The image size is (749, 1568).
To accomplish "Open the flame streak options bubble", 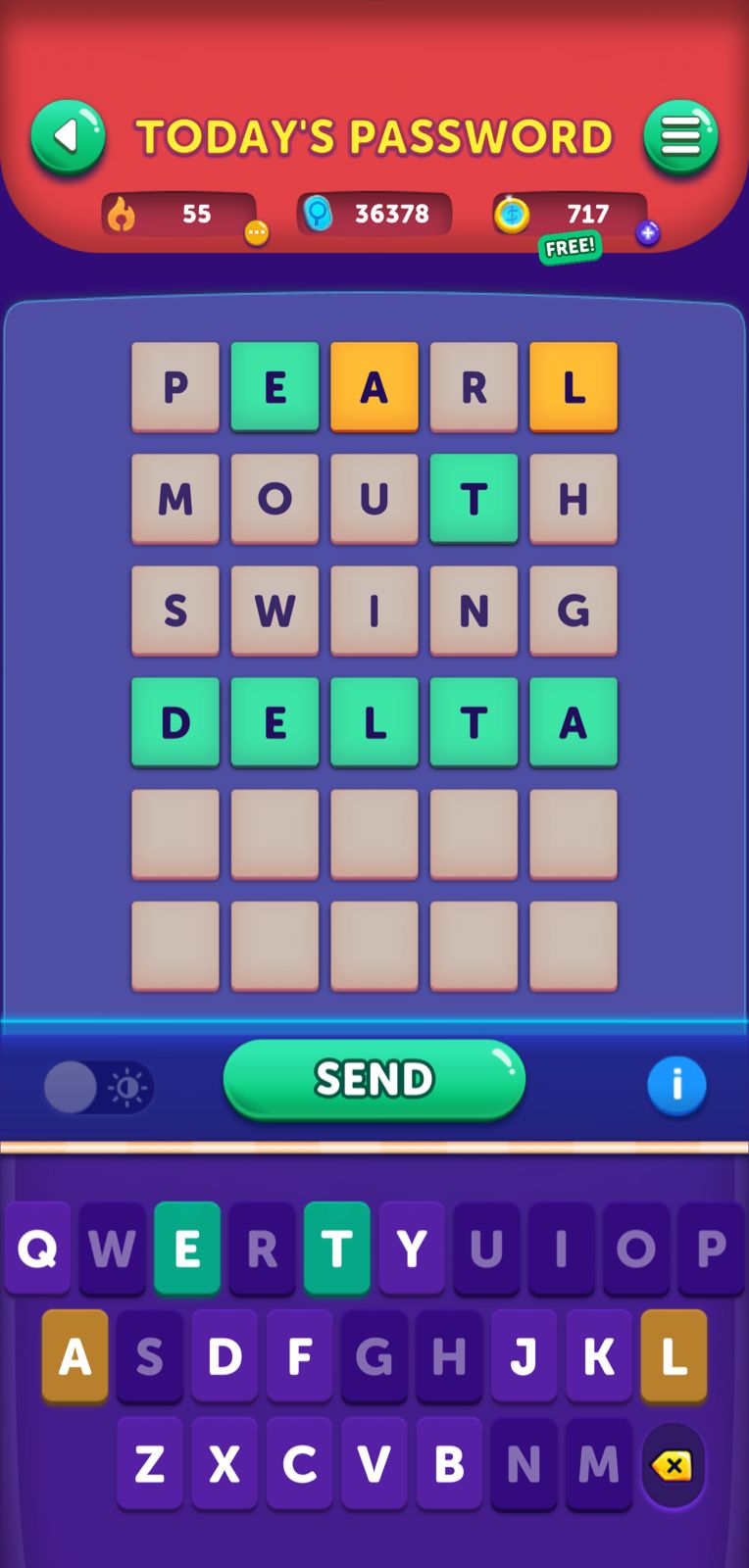I will click(x=257, y=233).
